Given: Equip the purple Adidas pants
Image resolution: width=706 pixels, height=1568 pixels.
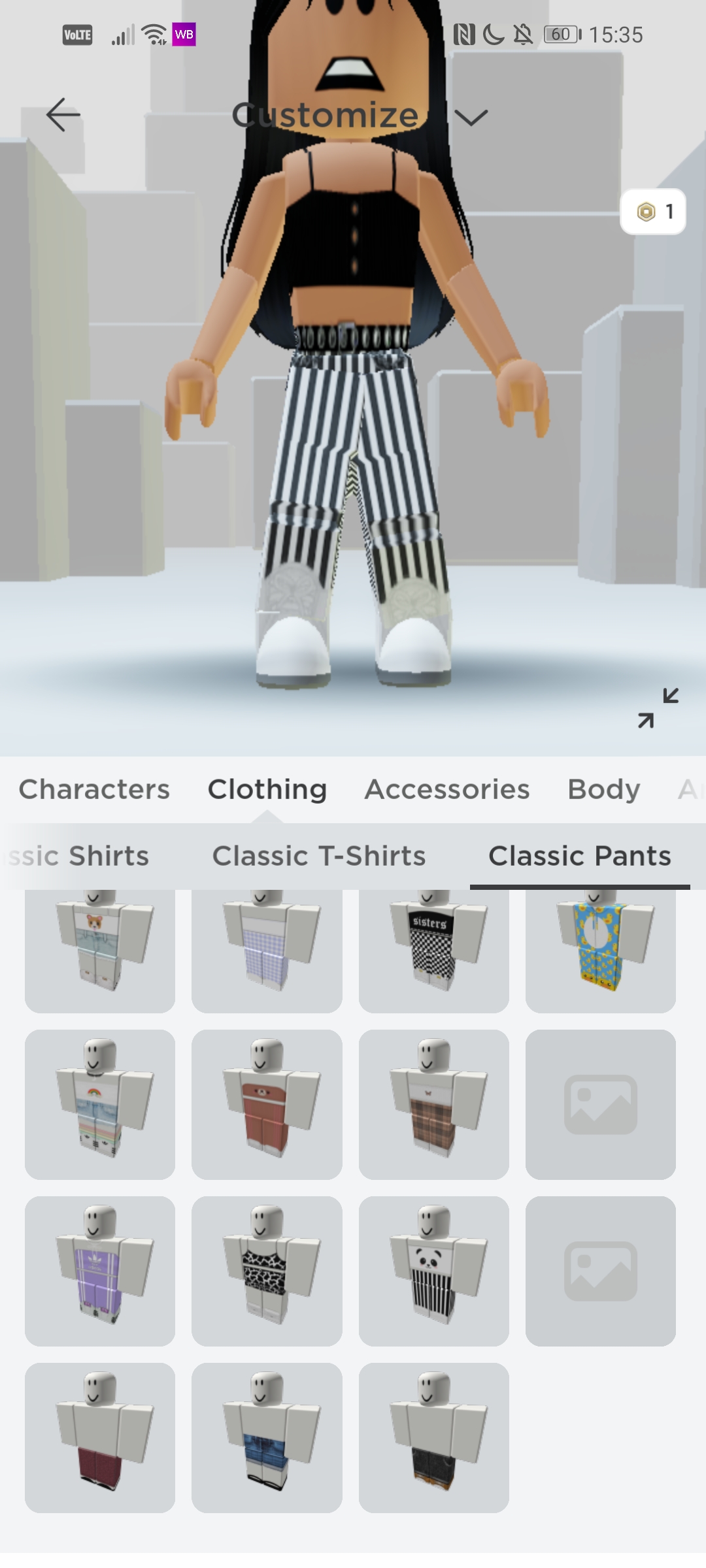Looking at the screenshot, I should 100,1271.
